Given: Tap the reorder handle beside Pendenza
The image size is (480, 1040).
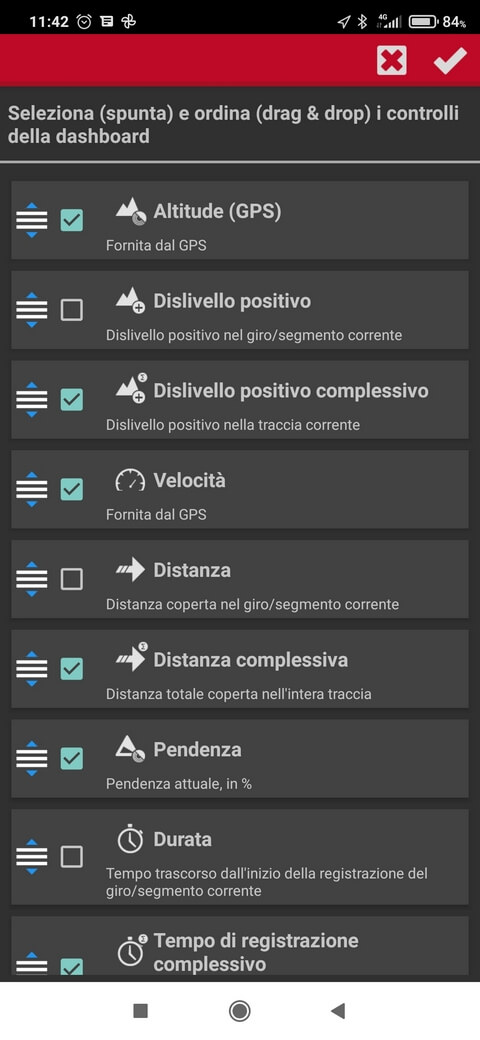Looking at the screenshot, I should [32, 758].
